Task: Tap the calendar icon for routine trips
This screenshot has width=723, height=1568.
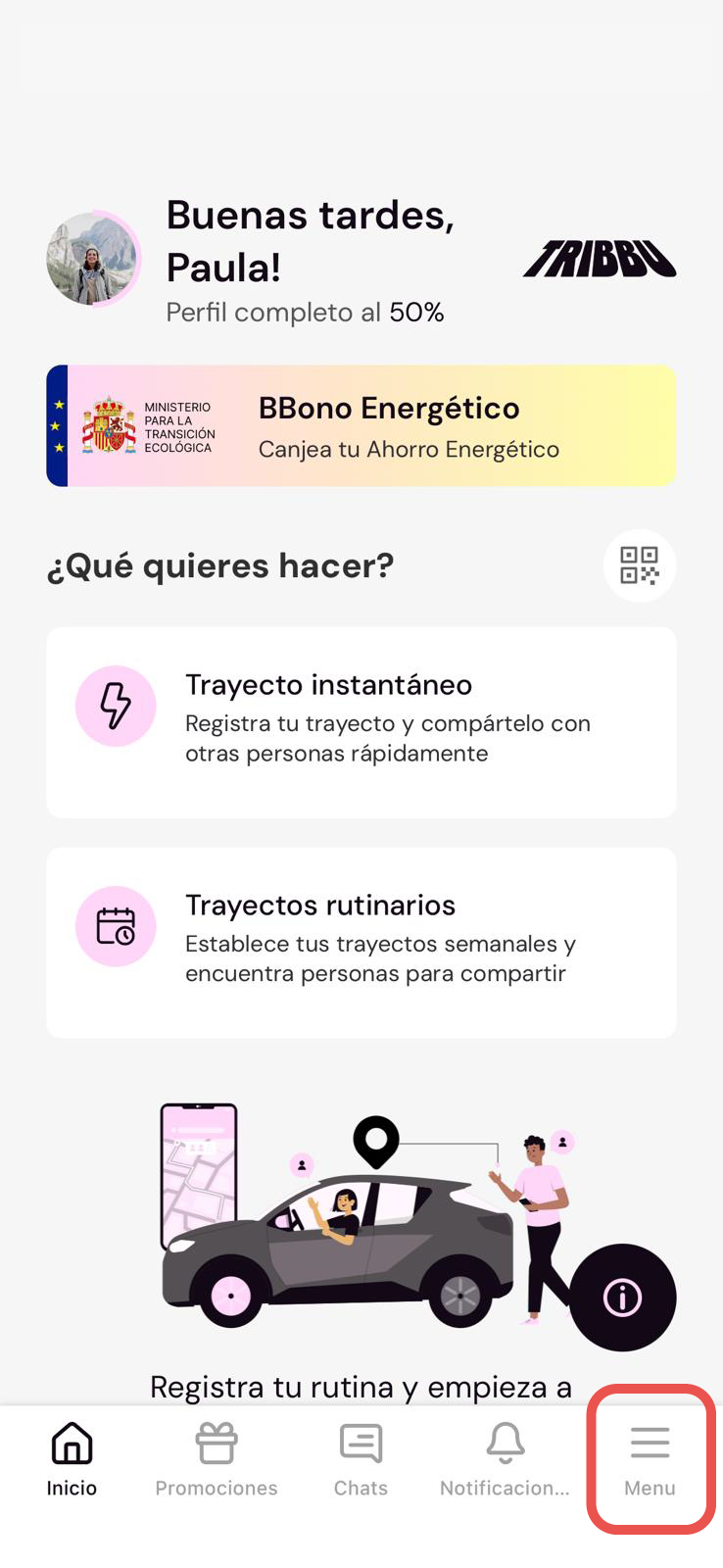Action: click(x=116, y=926)
